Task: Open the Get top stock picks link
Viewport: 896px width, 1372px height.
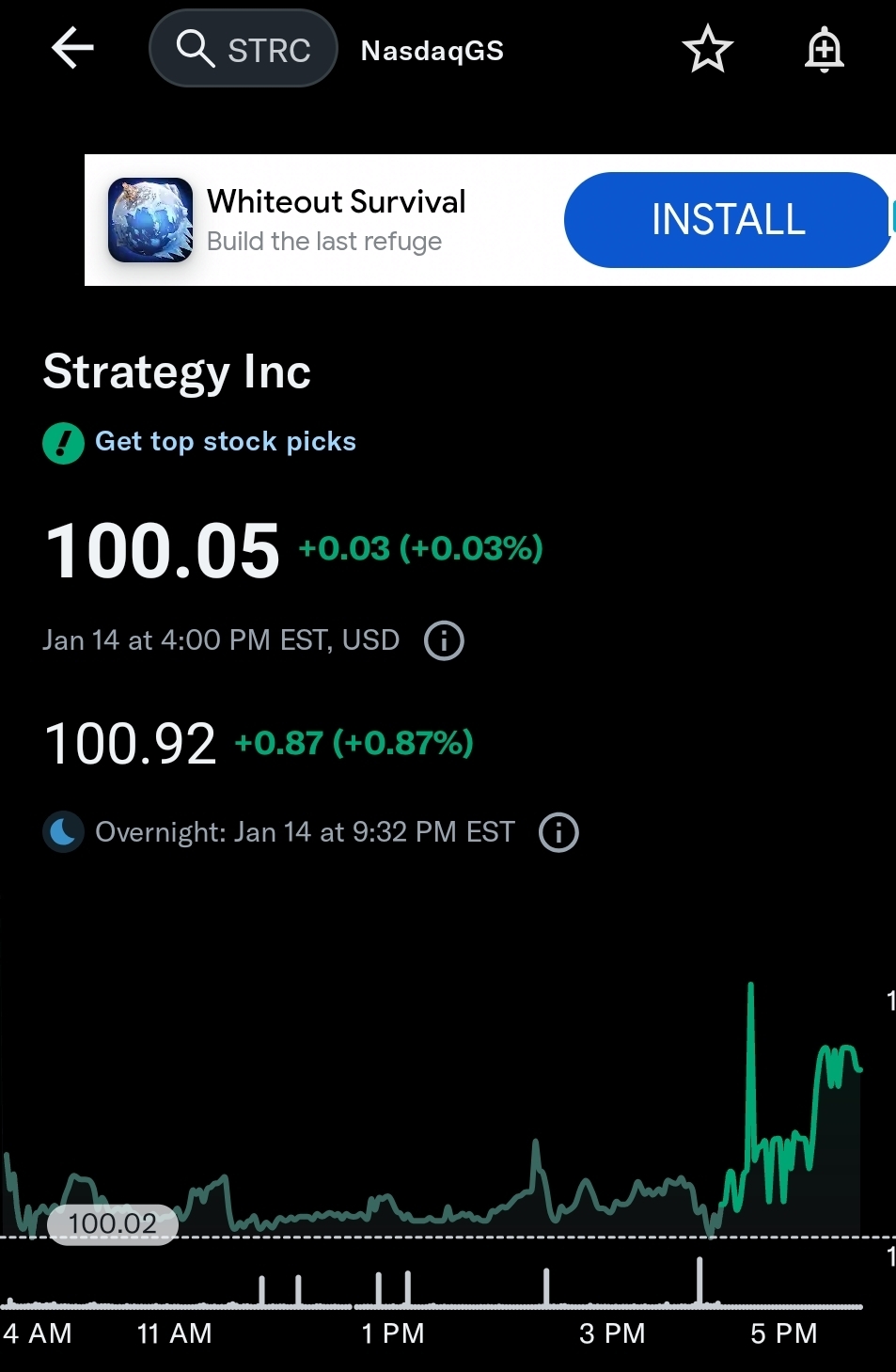Action: (225, 441)
